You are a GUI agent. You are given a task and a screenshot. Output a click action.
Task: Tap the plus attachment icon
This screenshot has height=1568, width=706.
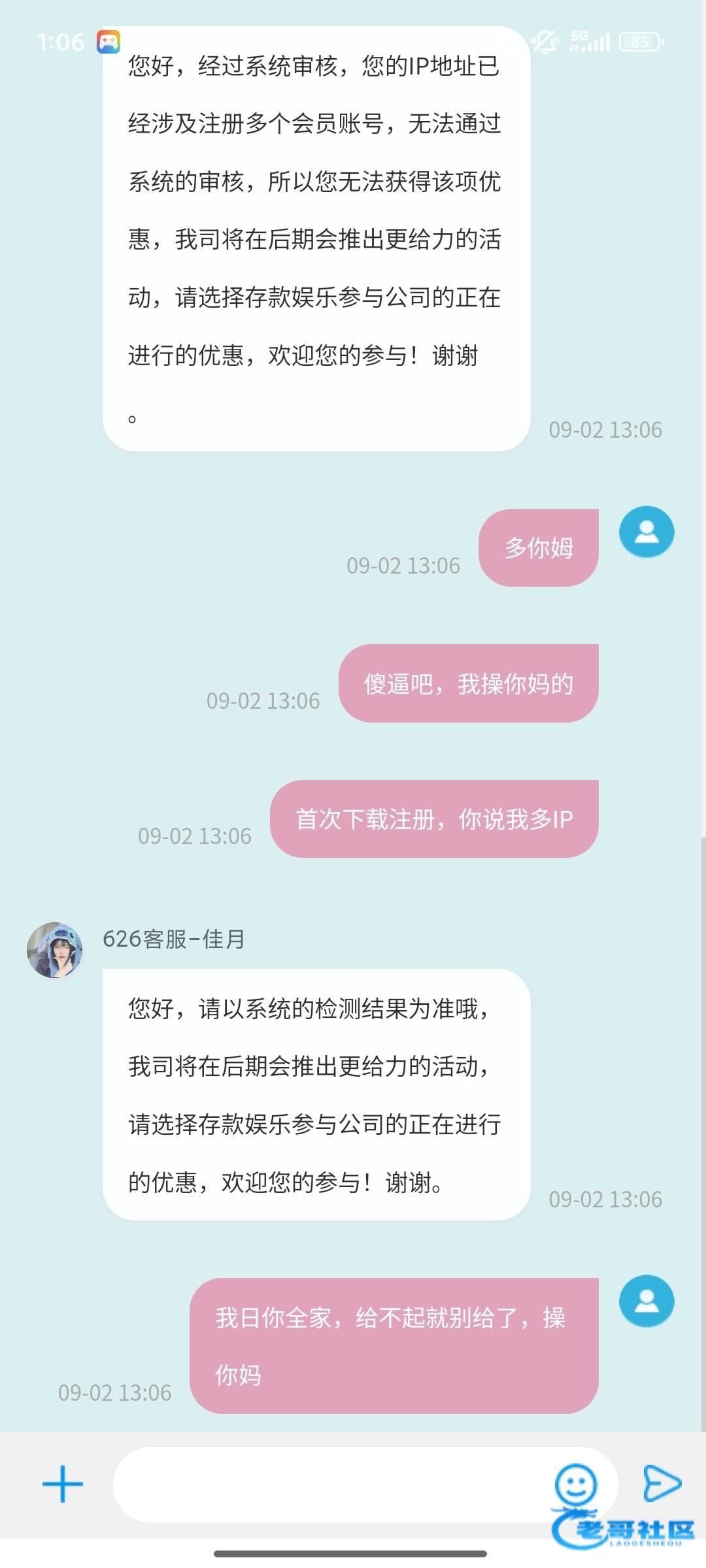63,1484
